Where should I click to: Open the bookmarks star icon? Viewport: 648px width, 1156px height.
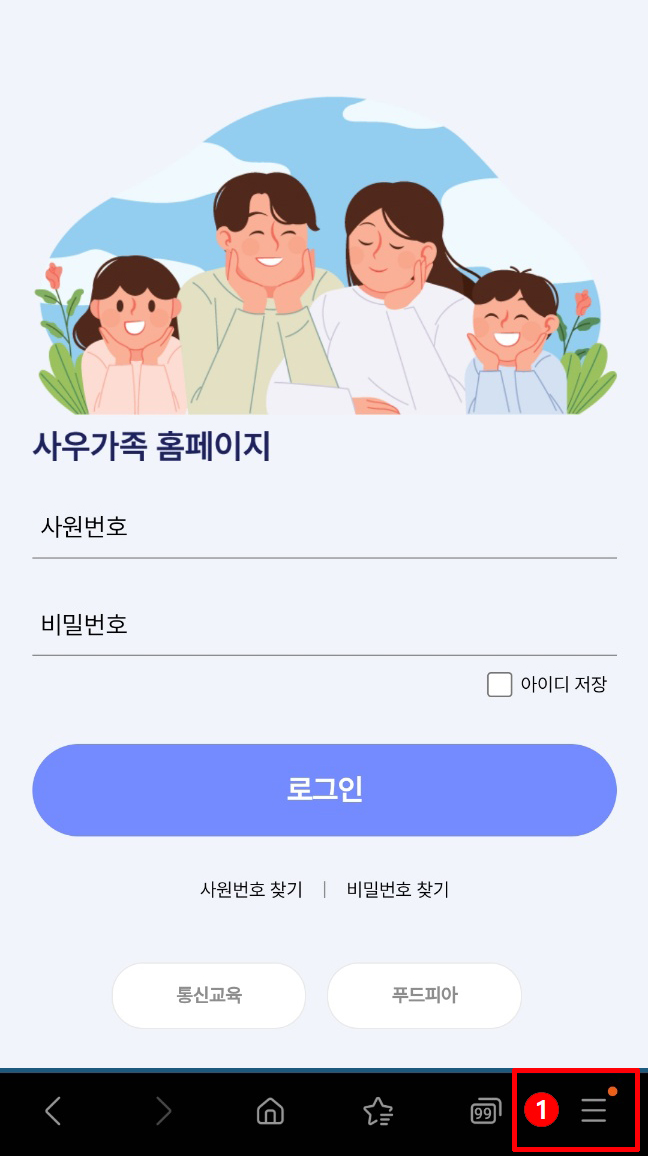378,1110
